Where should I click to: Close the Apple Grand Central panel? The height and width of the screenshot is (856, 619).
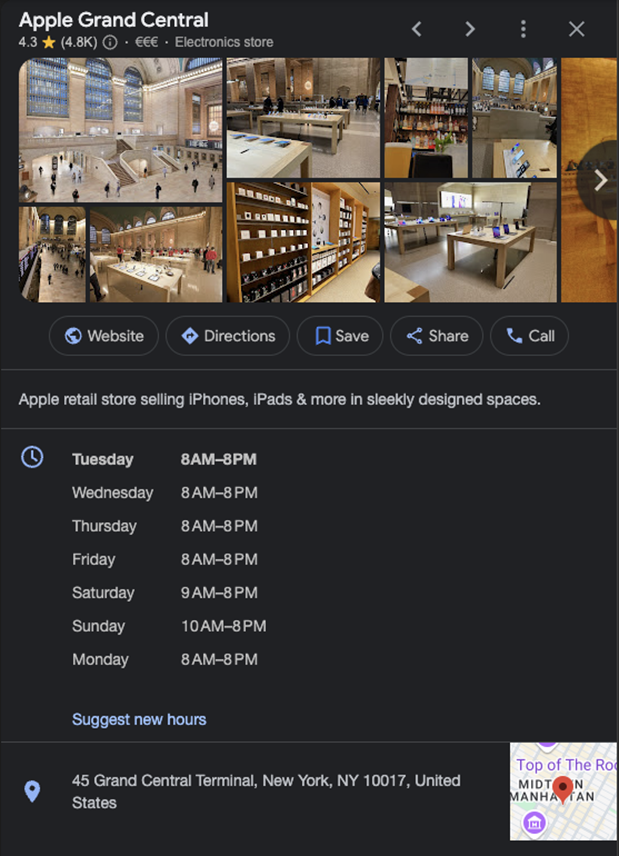[x=576, y=29]
